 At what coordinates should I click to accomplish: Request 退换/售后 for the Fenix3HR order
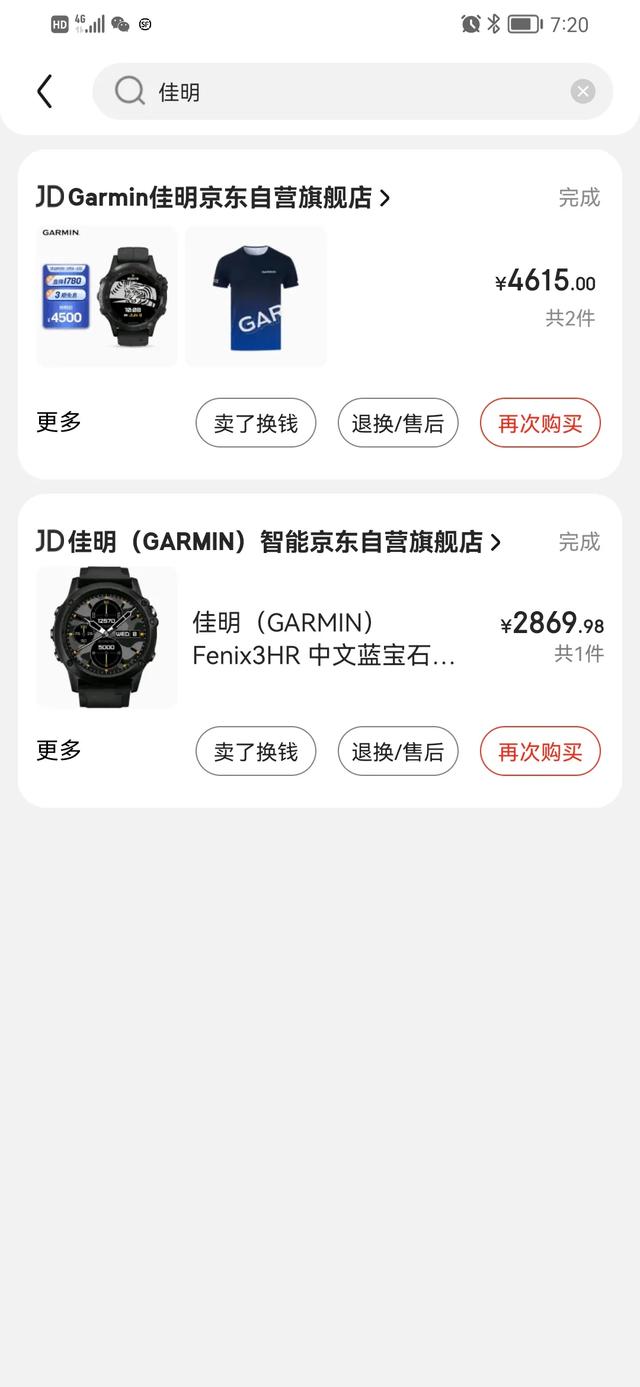tap(398, 751)
